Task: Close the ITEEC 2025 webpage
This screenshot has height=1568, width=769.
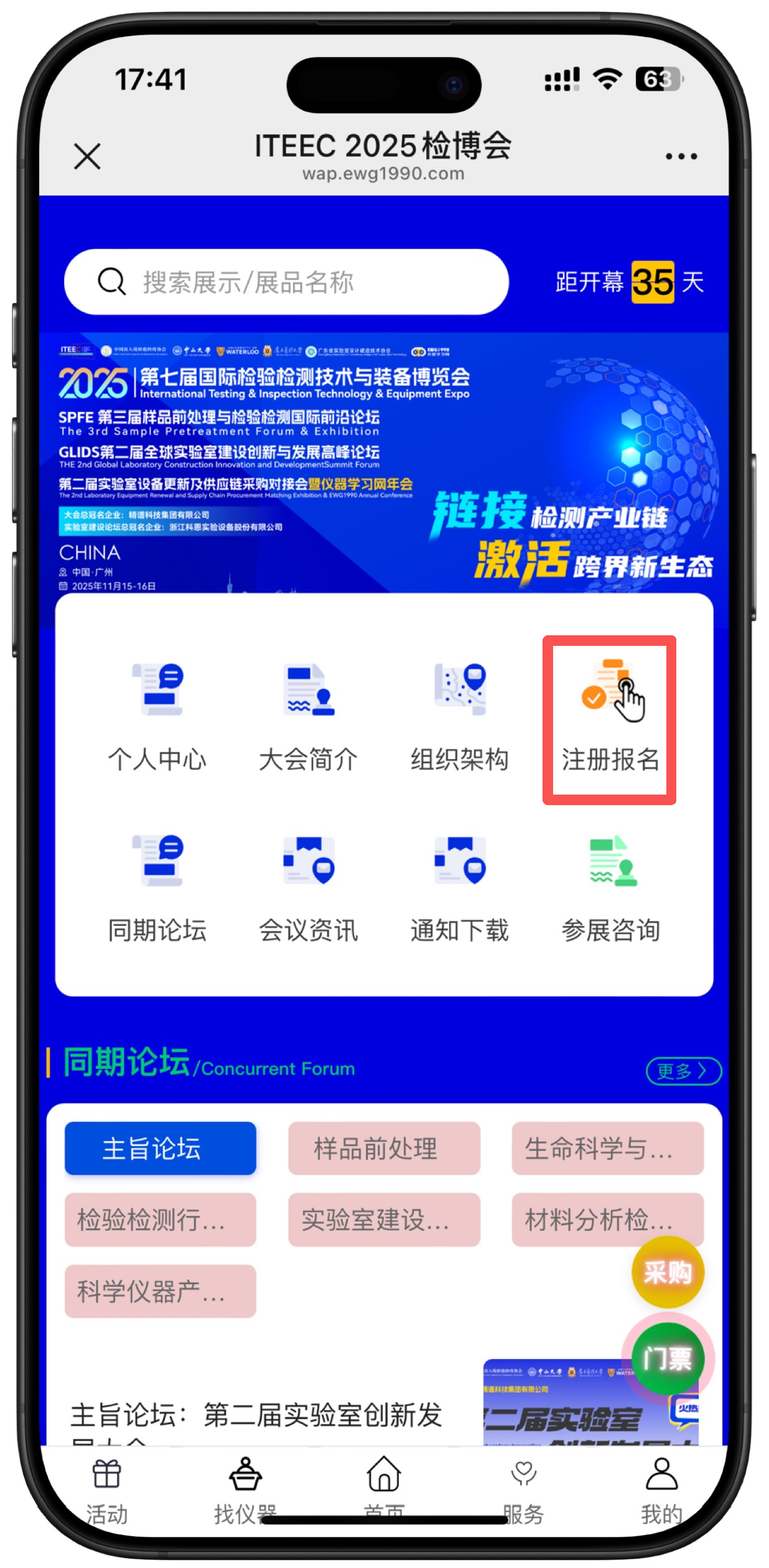Action: click(x=87, y=156)
